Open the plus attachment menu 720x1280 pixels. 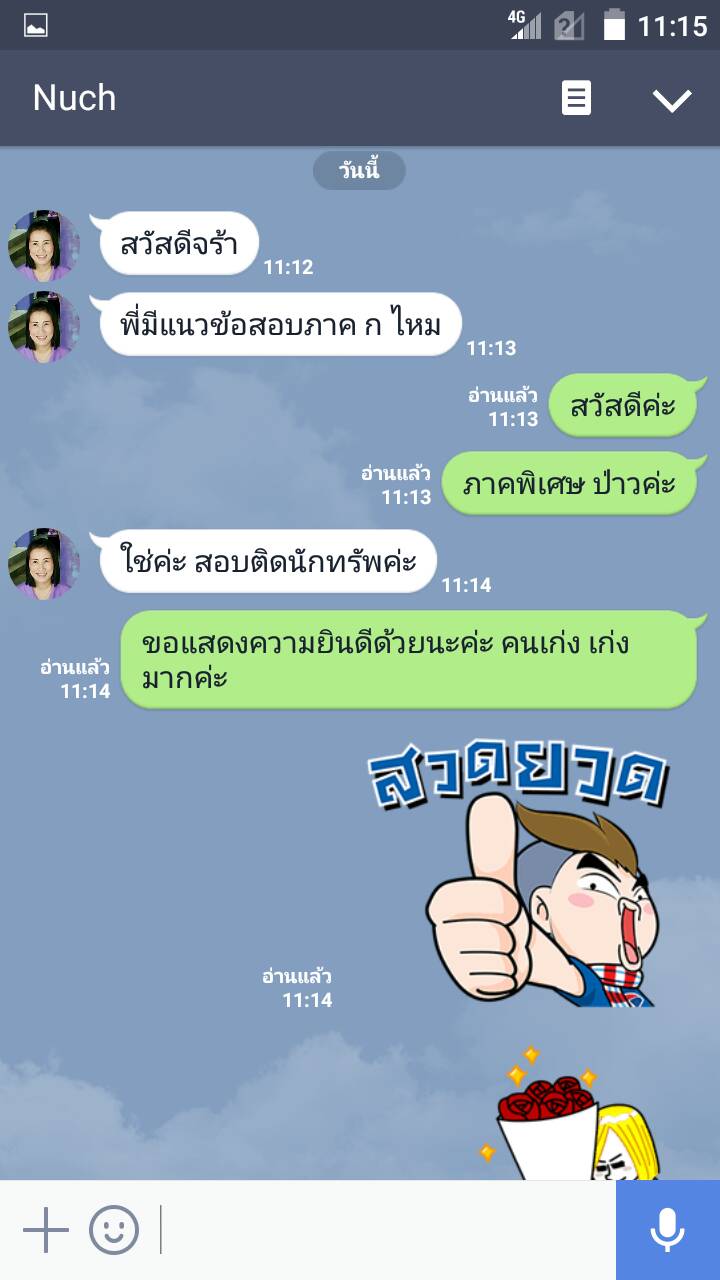[46, 1230]
